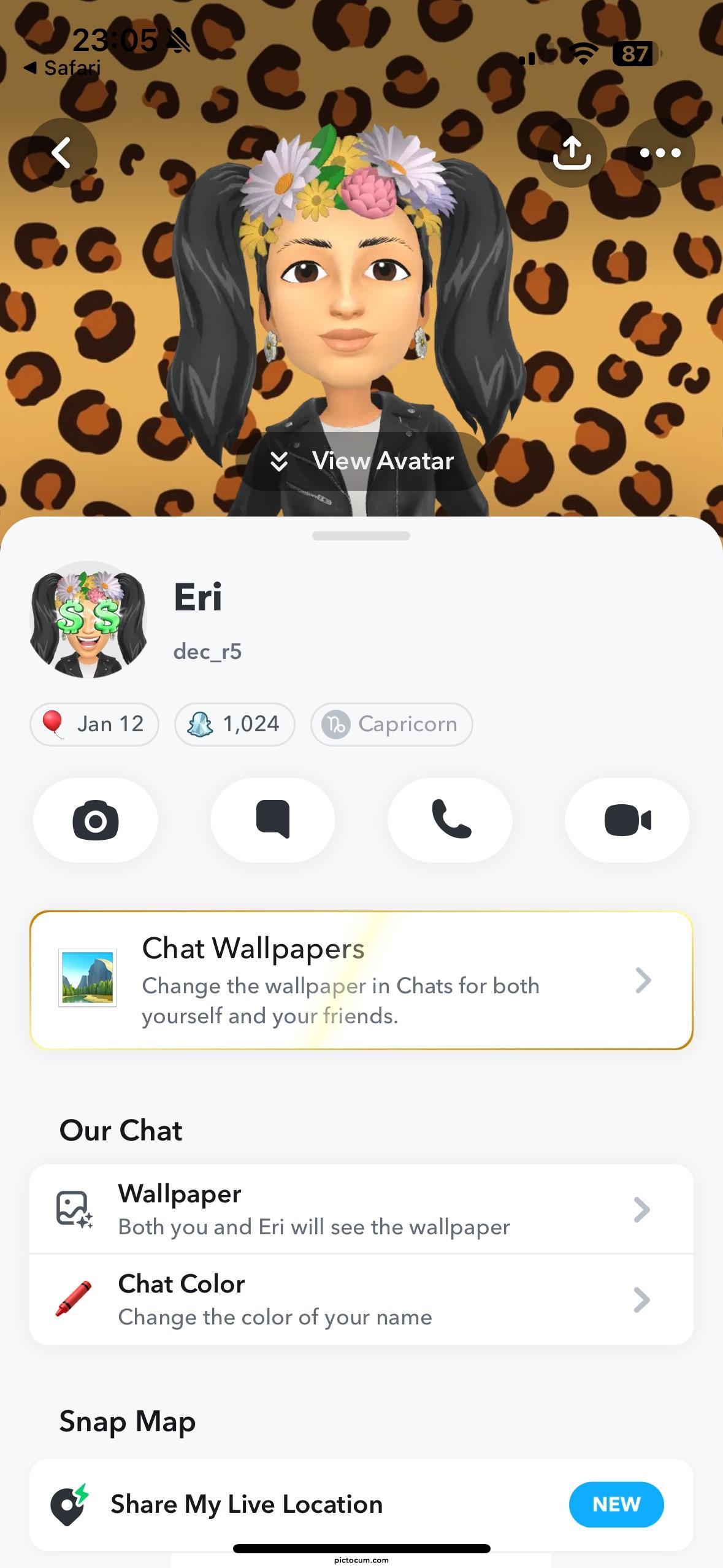Change Chat Color of your name
The height and width of the screenshot is (1568, 723).
[x=361, y=1299]
